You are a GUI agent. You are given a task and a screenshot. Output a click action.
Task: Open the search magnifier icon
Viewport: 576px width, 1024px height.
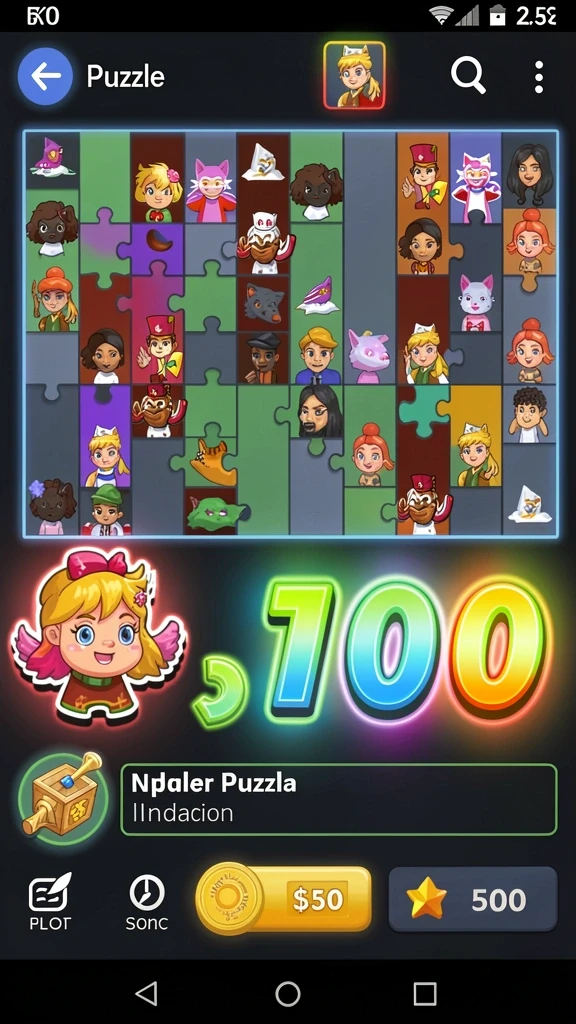tap(468, 76)
